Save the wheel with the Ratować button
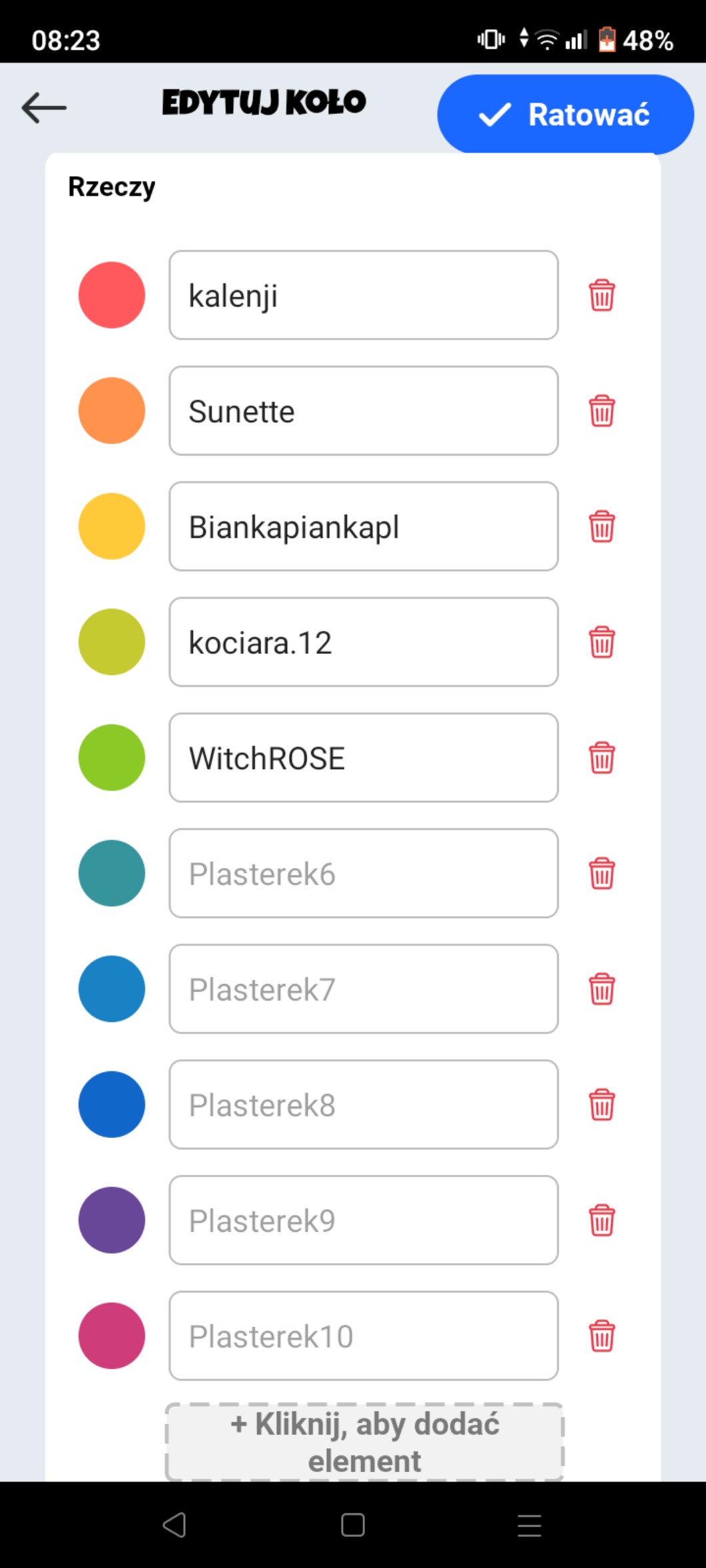This screenshot has width=706, height=1568. click(565, 115)
